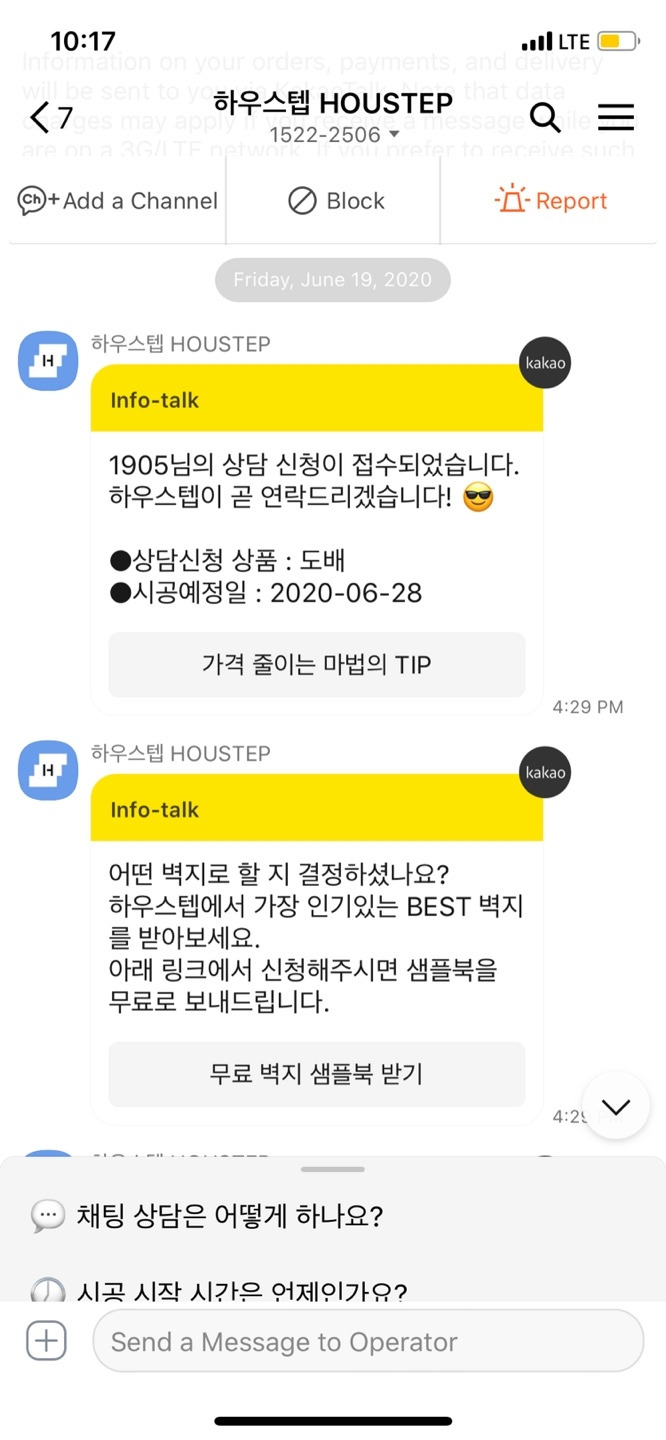This screenshot has height=1440, width=666.
Task: Select the 채팅 상담은 어떻게 하나요? question
Action: (230, 1216)
